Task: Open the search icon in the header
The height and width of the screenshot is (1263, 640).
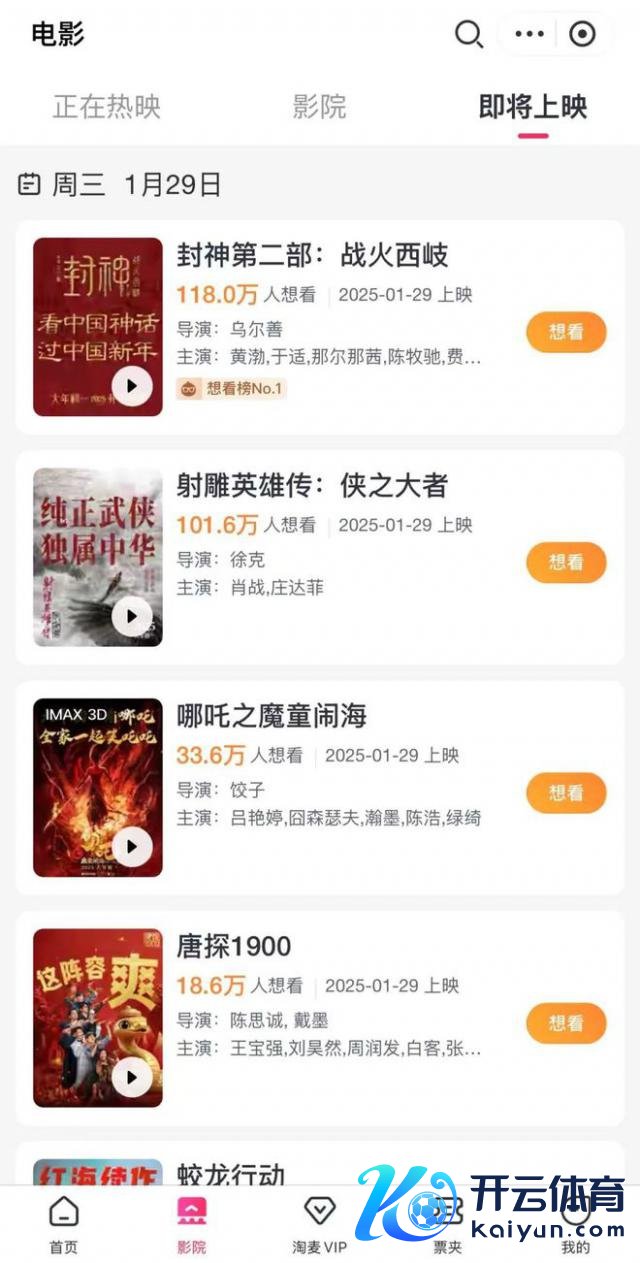Action: coord(469,34)
